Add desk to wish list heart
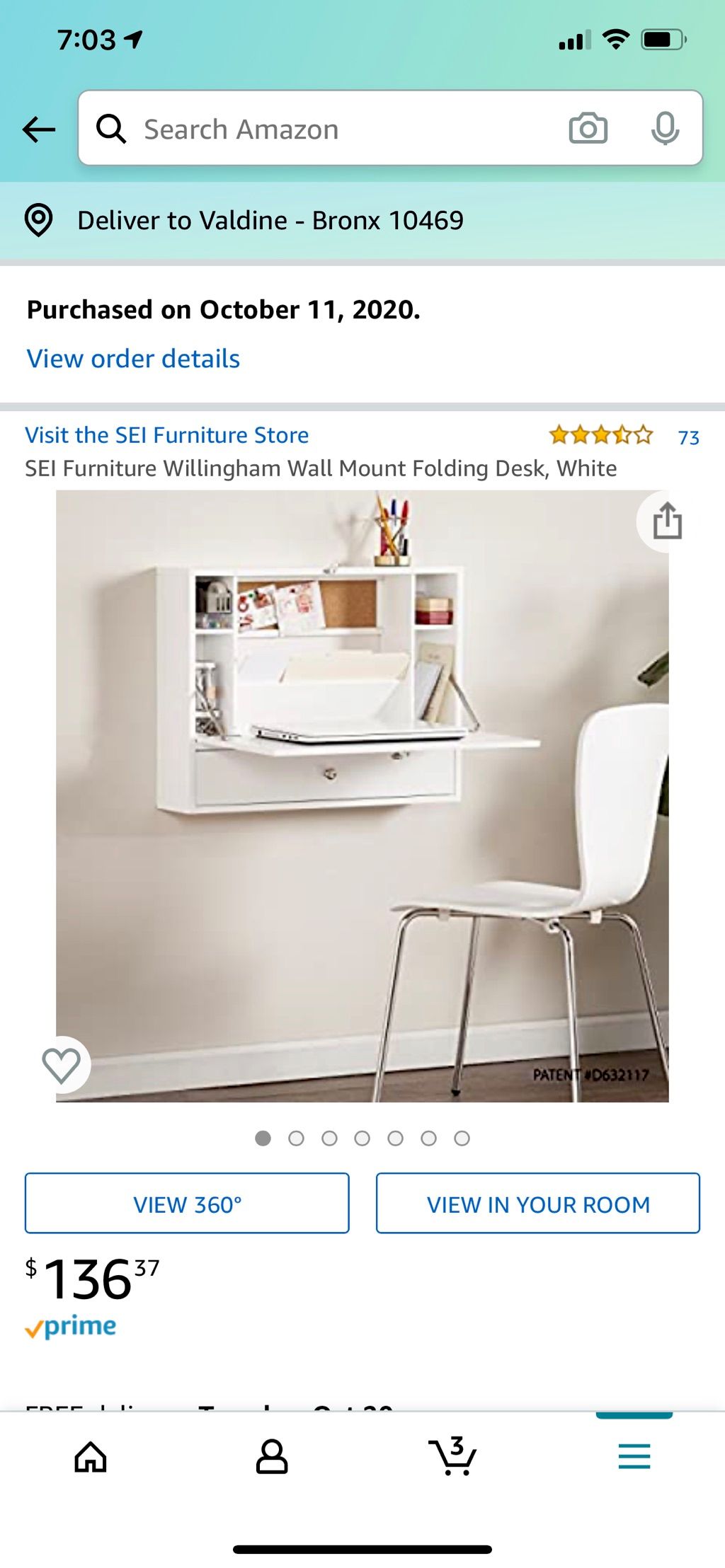 coord(62,1065)
